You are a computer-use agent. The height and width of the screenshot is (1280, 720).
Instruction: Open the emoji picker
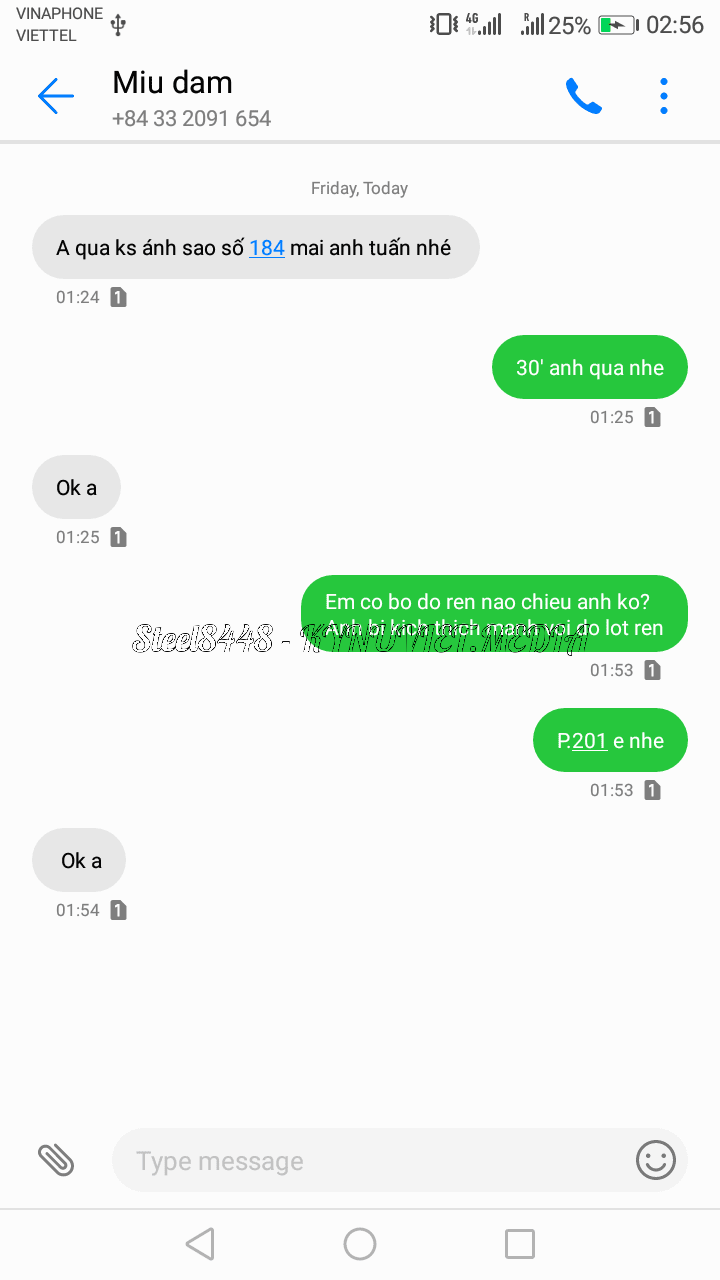pyautogui.click(x=656, y=1160)
